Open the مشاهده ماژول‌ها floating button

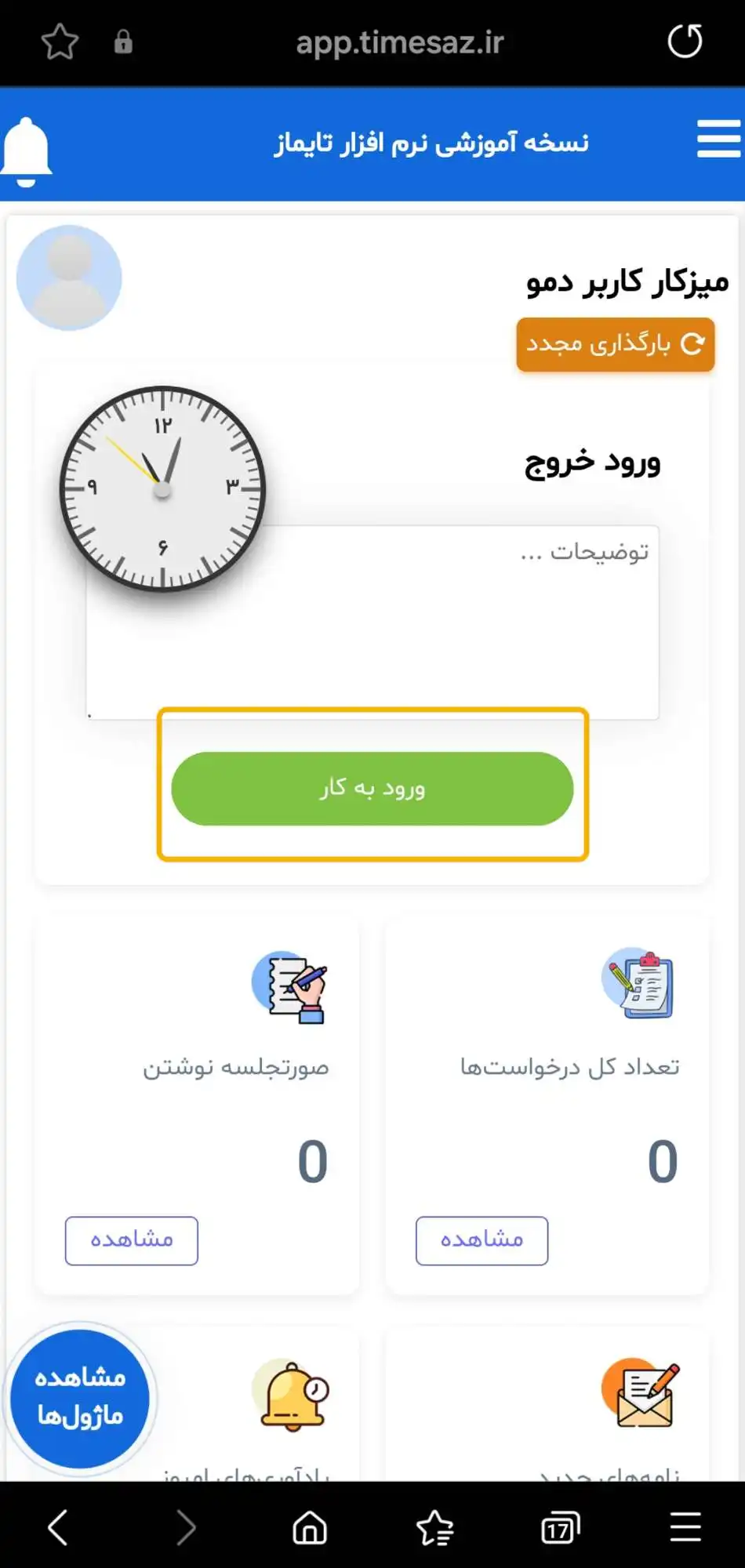click(80, 1398)
